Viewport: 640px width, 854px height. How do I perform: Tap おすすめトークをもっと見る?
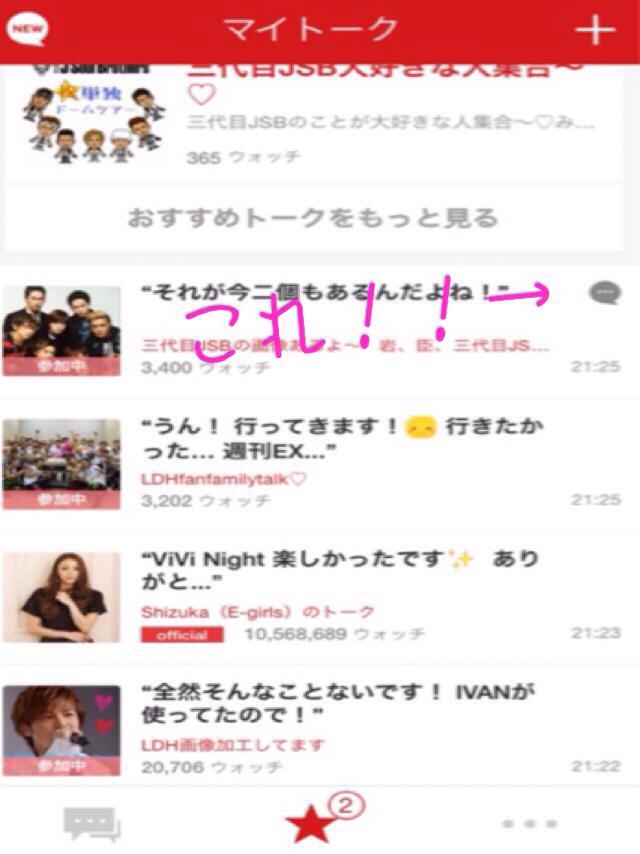tap(312, 217)
